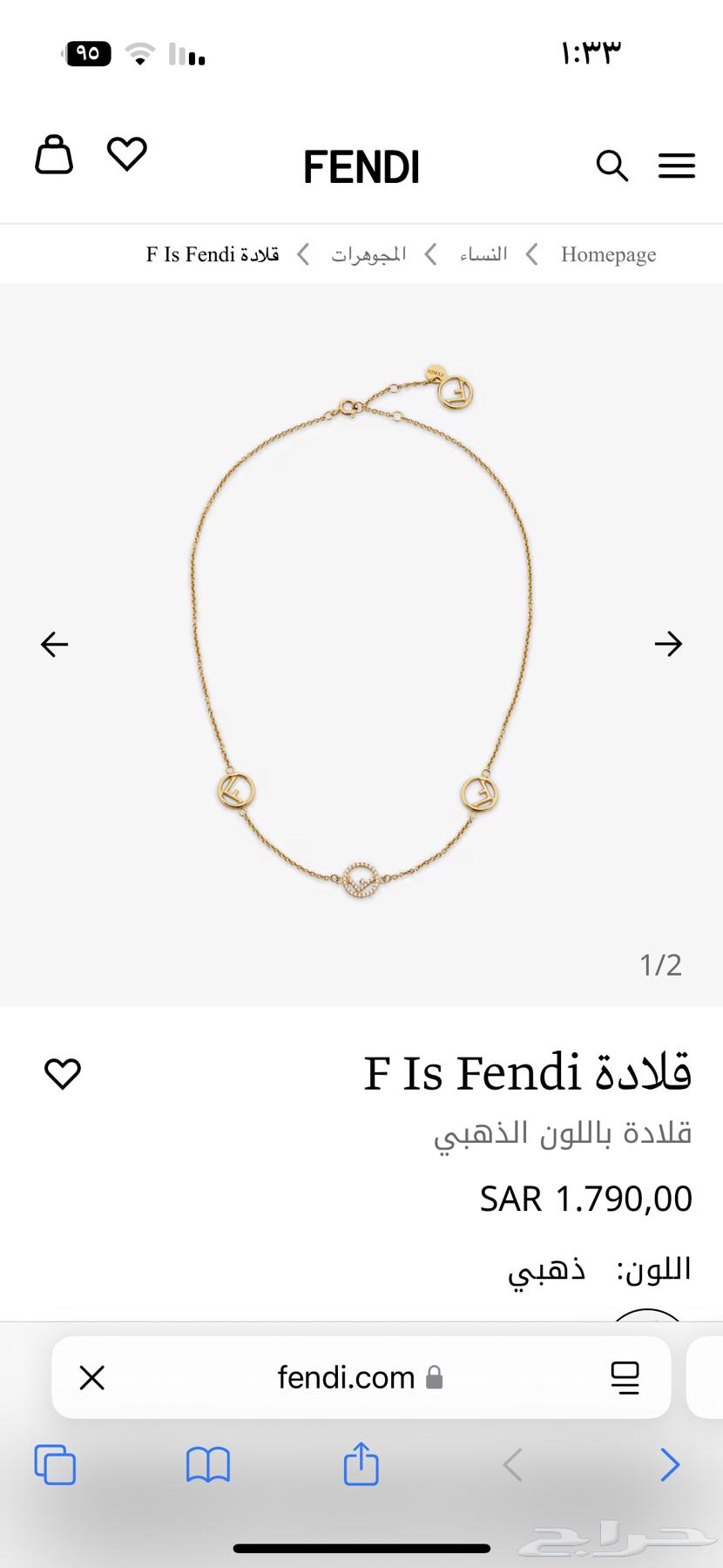Open Safari bookmarks
Image resolution: width=723 pixels, height=1568 pixels.
208,1464
